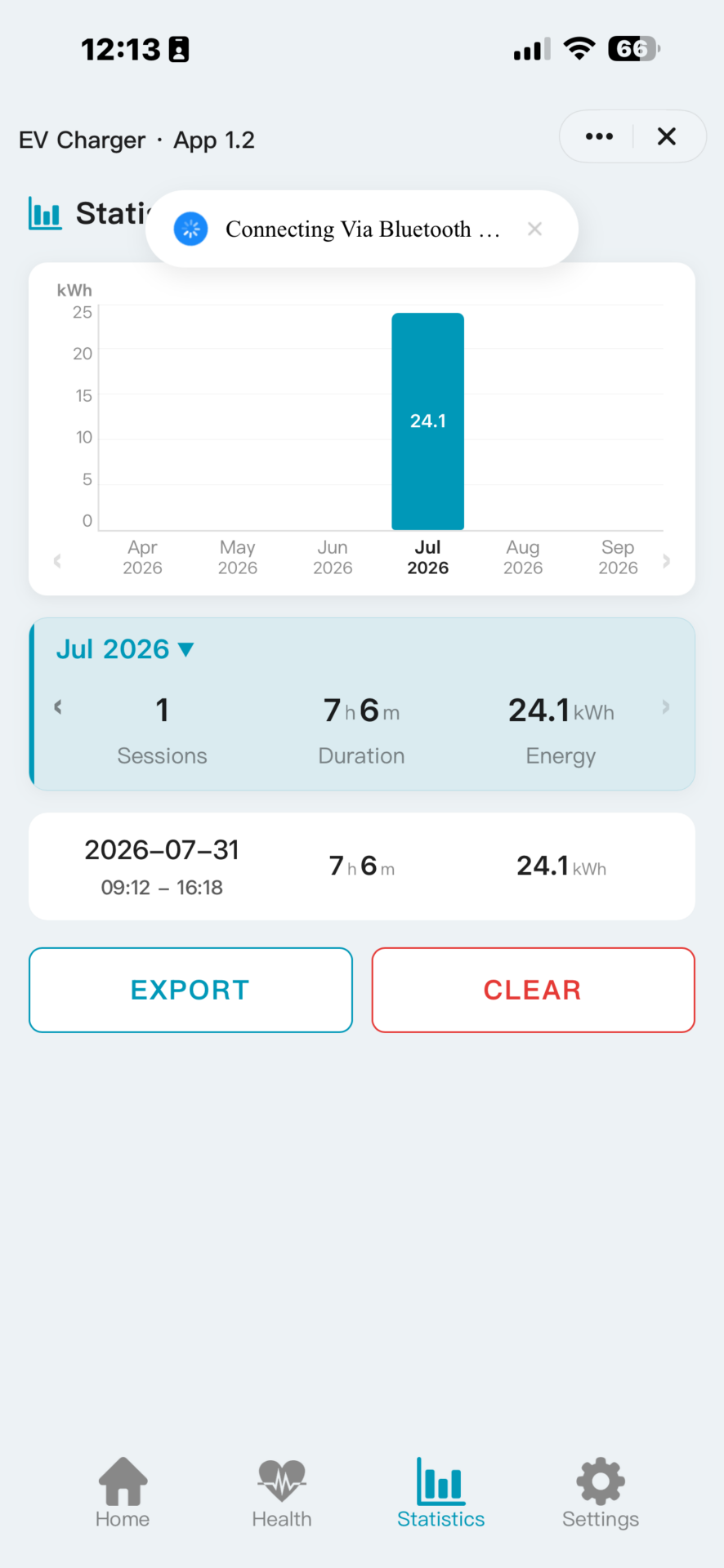
Task: Go to later months with chart's right arrow
Action: tap(667, 561)
